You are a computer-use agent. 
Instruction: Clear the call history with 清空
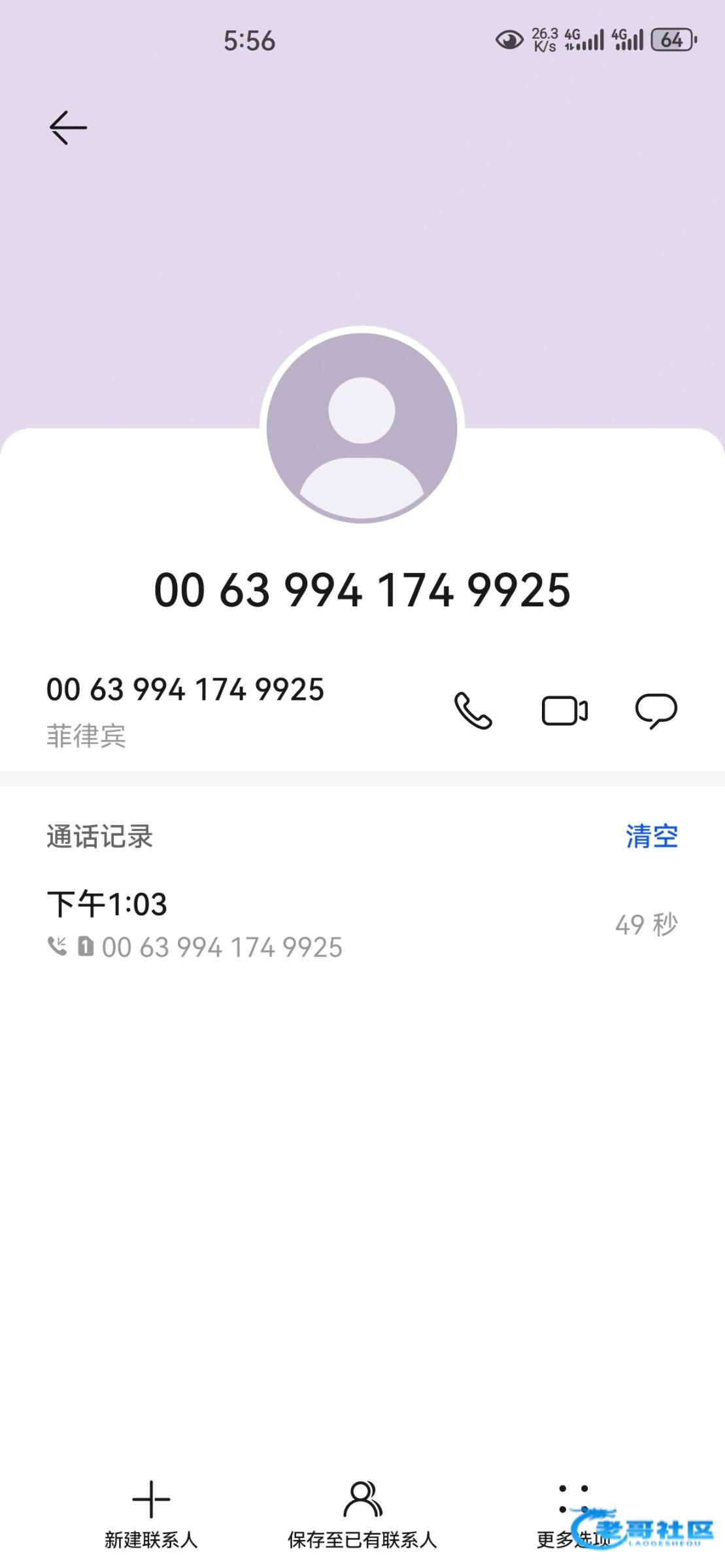pyautogui.click(x=652, y=836)
